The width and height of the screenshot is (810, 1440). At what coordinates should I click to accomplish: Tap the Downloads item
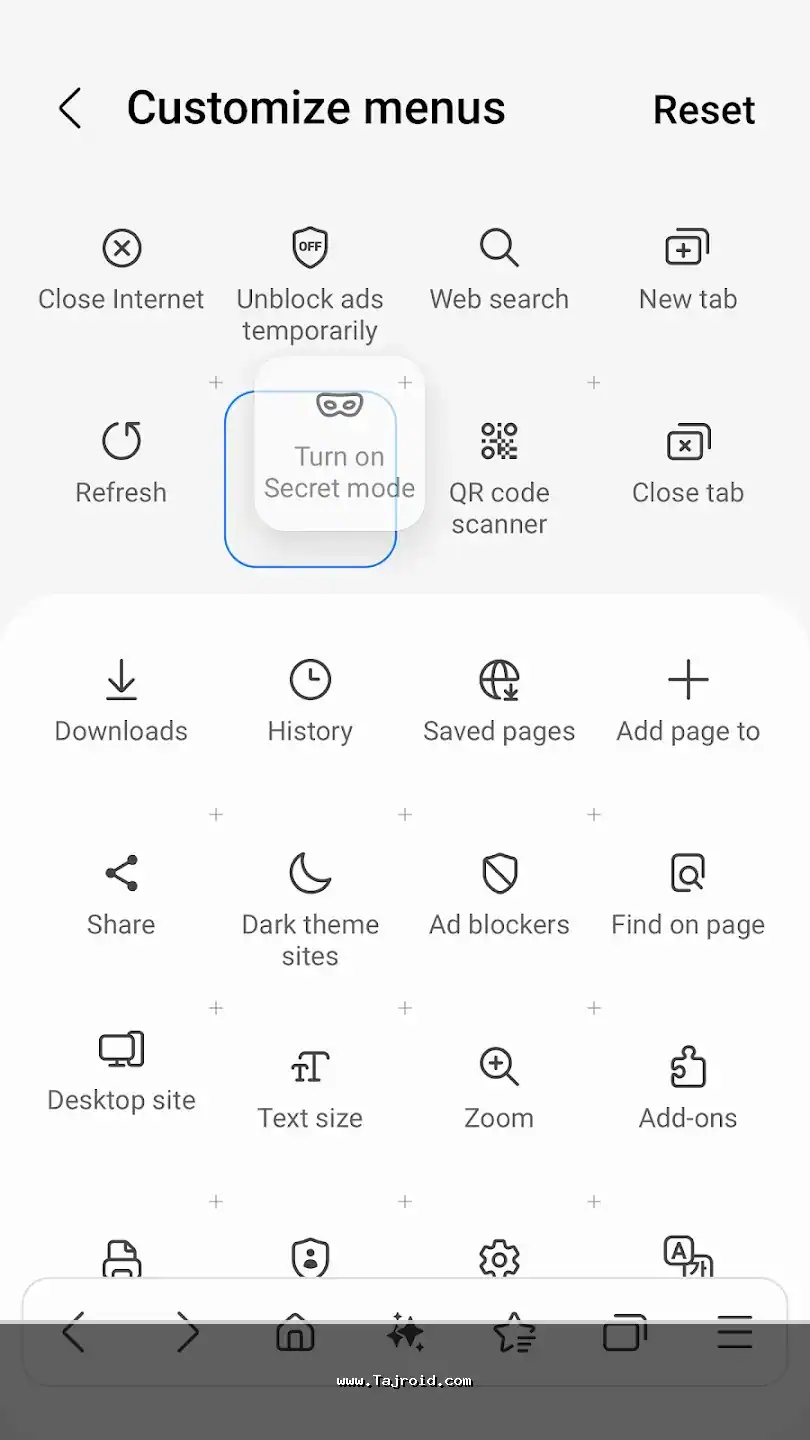point(121,702)
